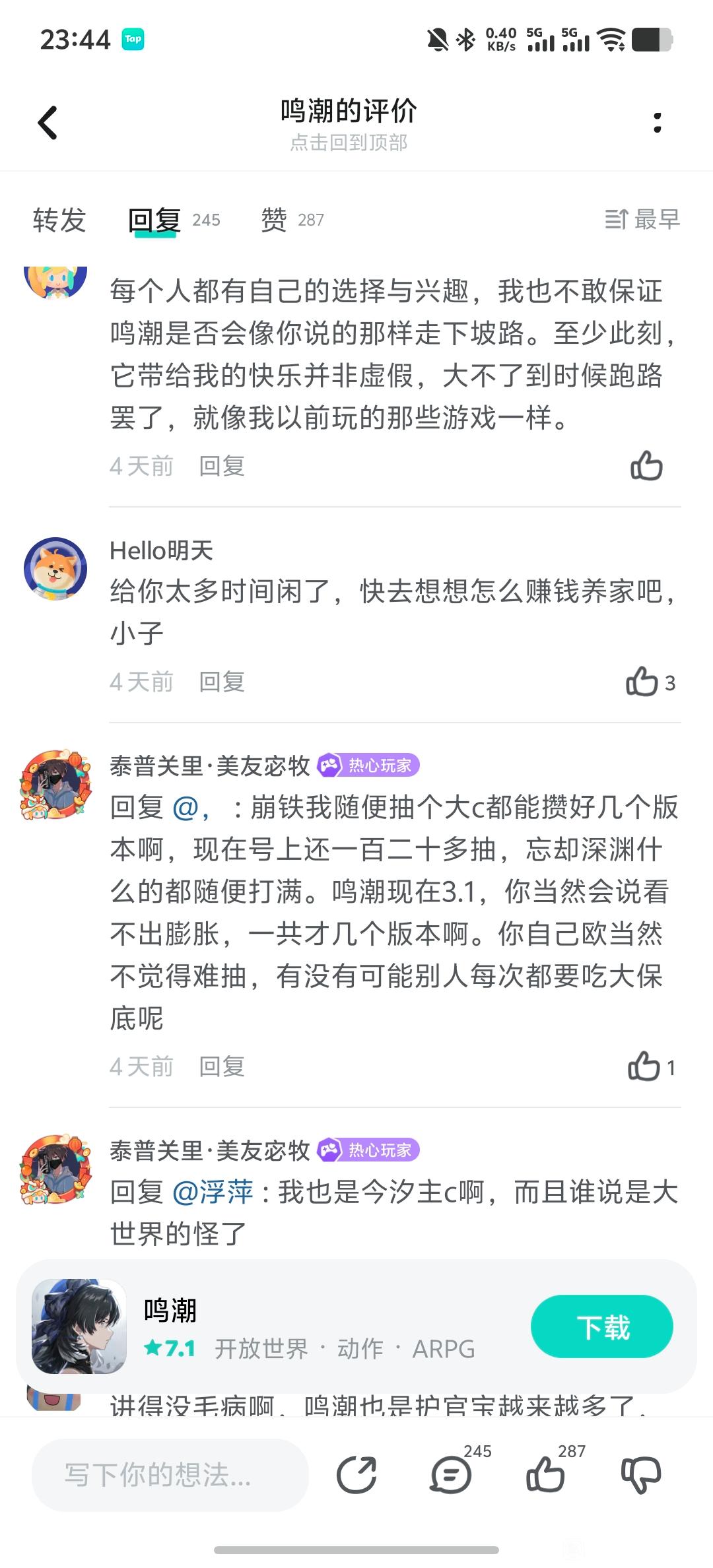Like Hello明天's comment
This screenshot has width=713, height=1568.
[x=642, y=682]
